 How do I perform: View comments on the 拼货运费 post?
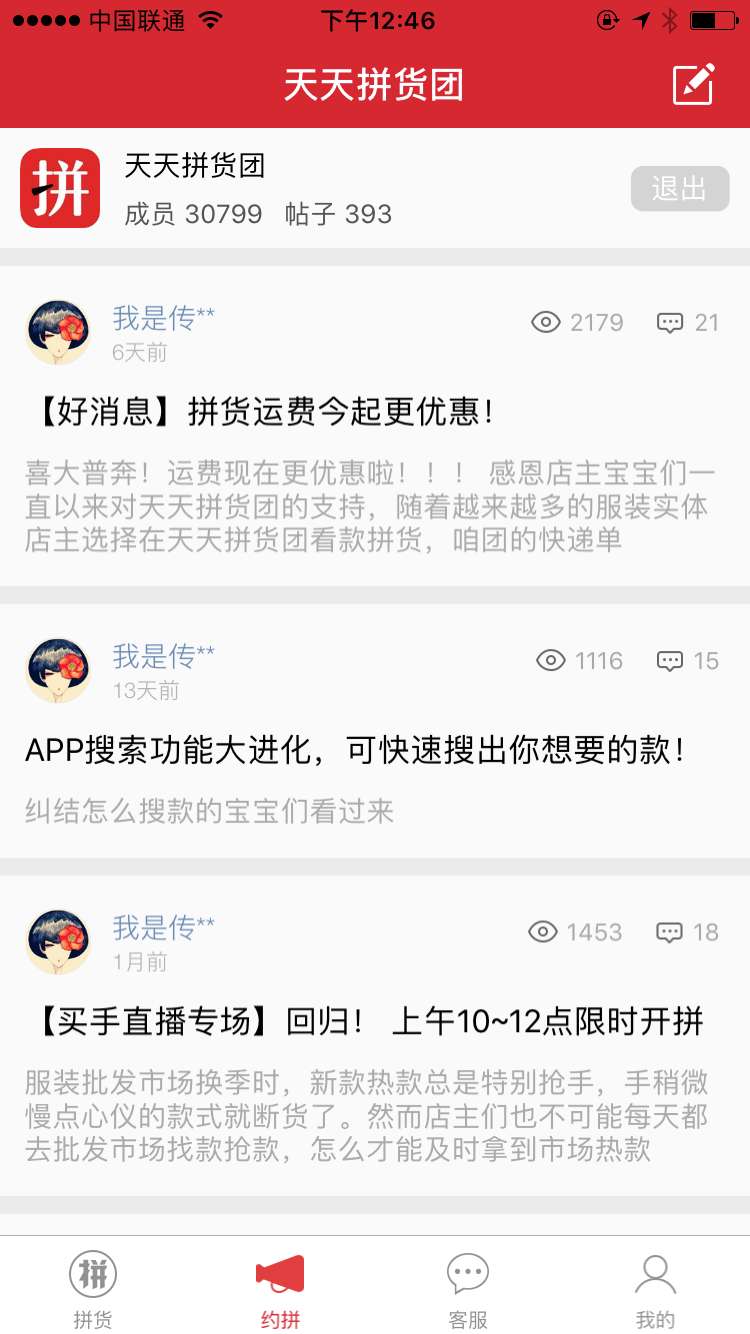click(x=688, y=322)
